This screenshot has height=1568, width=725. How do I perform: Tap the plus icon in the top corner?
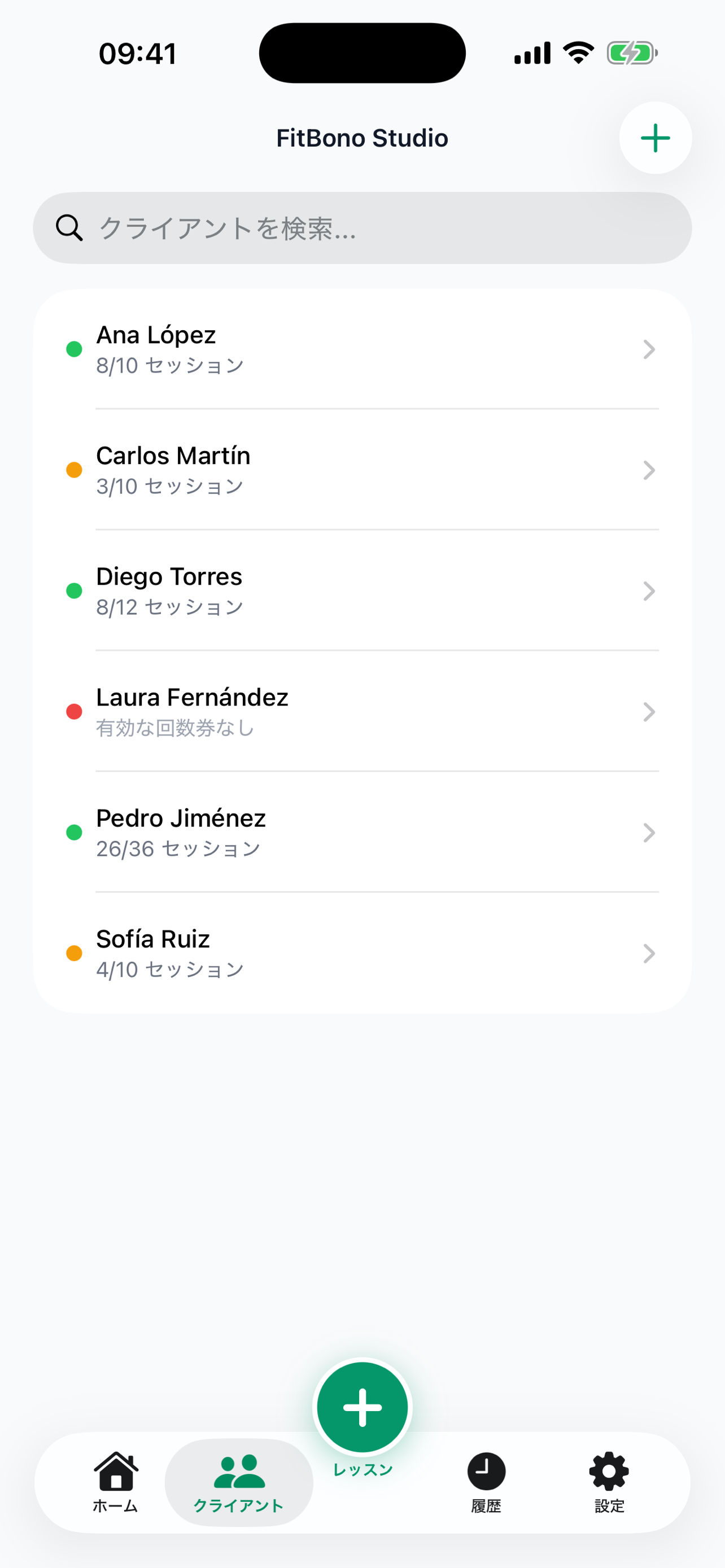655,138
